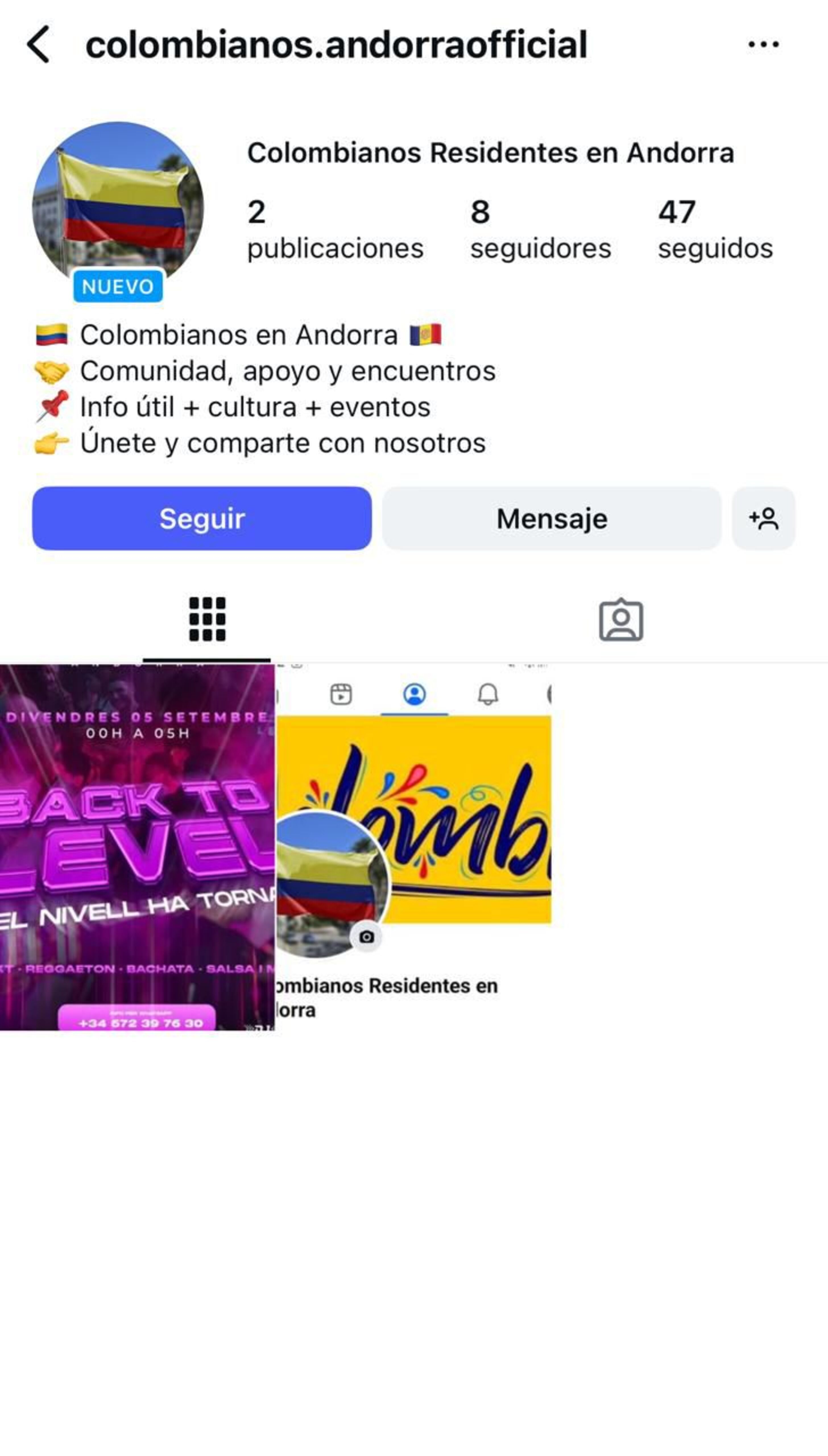The image size is (828, 1456).
Task: Click the NUEVO story badge on profile picture
Action: (x=118, y=286)
